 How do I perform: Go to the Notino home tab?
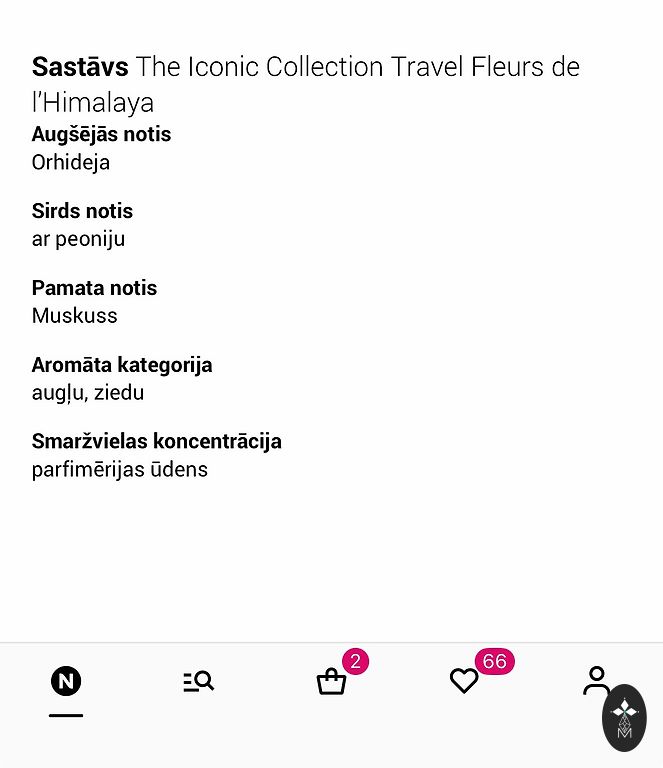tap(66, 682)
